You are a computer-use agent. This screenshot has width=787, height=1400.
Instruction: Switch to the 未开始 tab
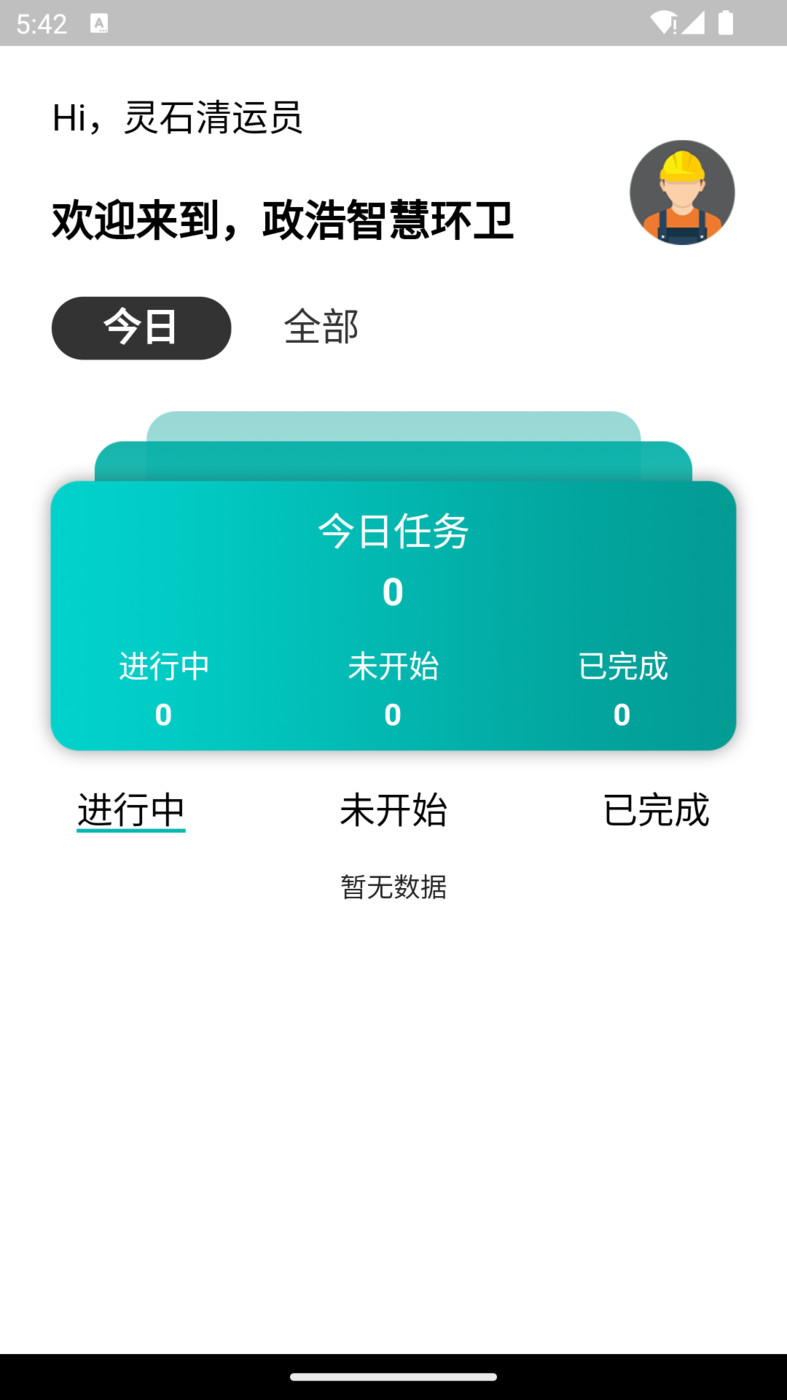393,811
